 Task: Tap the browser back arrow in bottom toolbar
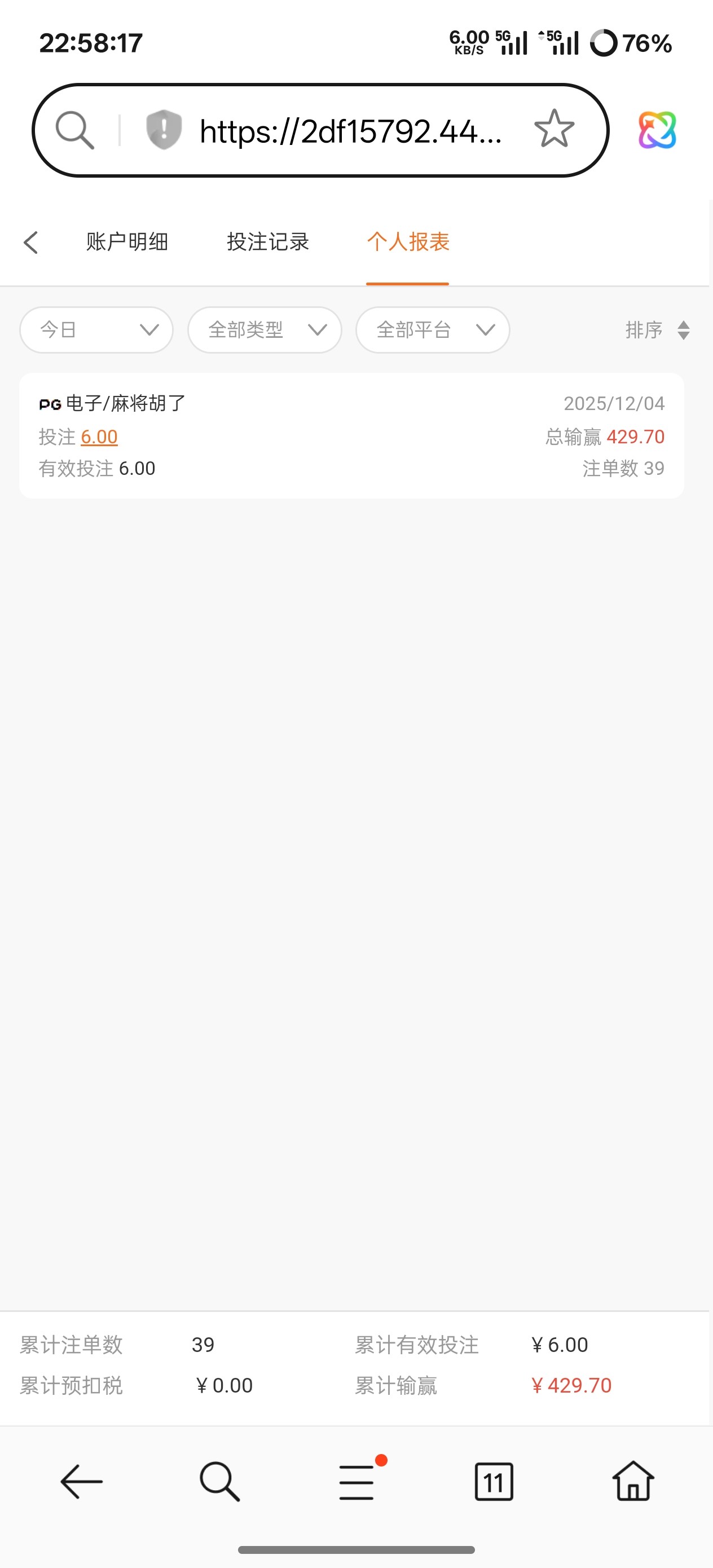82,1482
